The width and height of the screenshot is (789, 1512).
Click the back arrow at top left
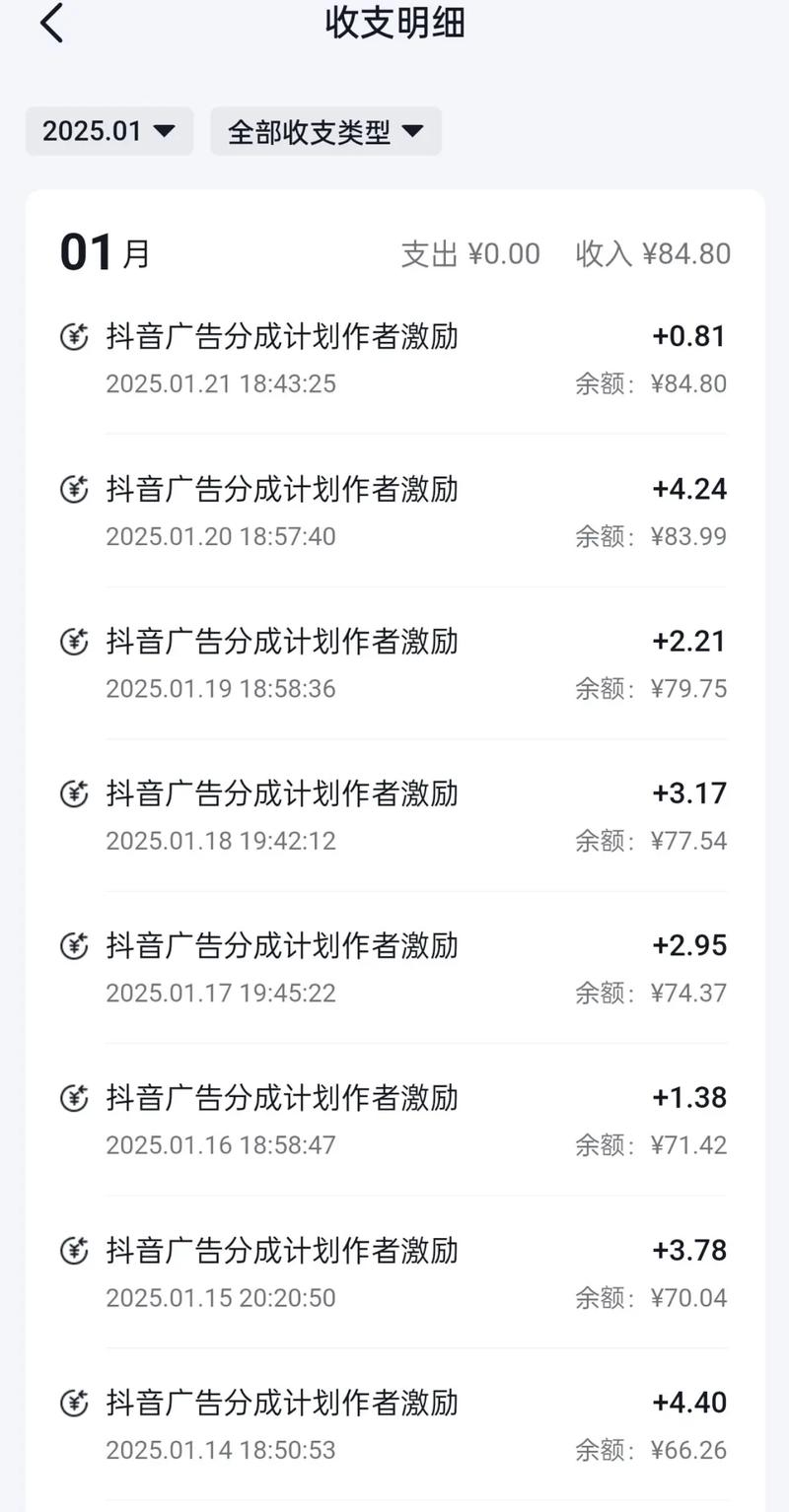click(51, 24)
